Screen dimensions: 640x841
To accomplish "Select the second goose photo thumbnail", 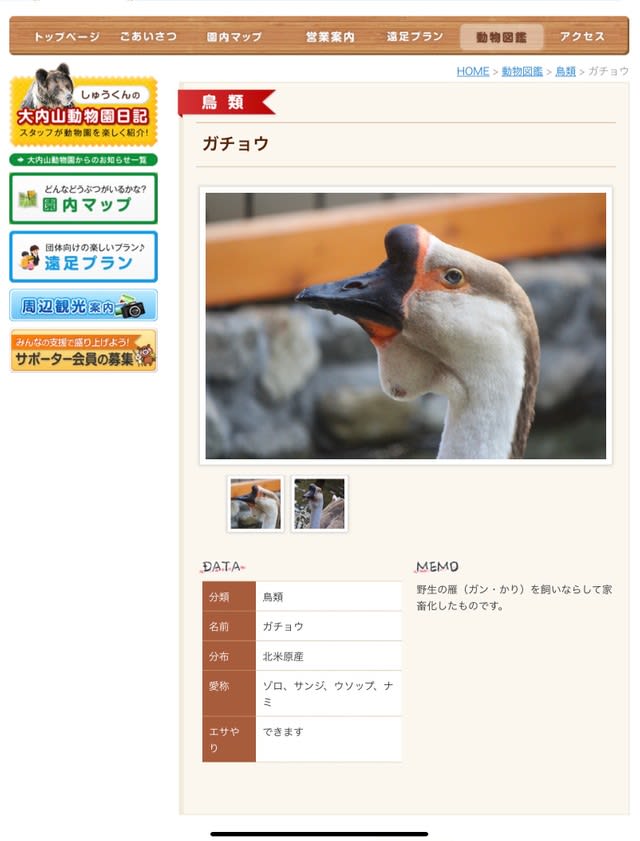I will point(319,503).
